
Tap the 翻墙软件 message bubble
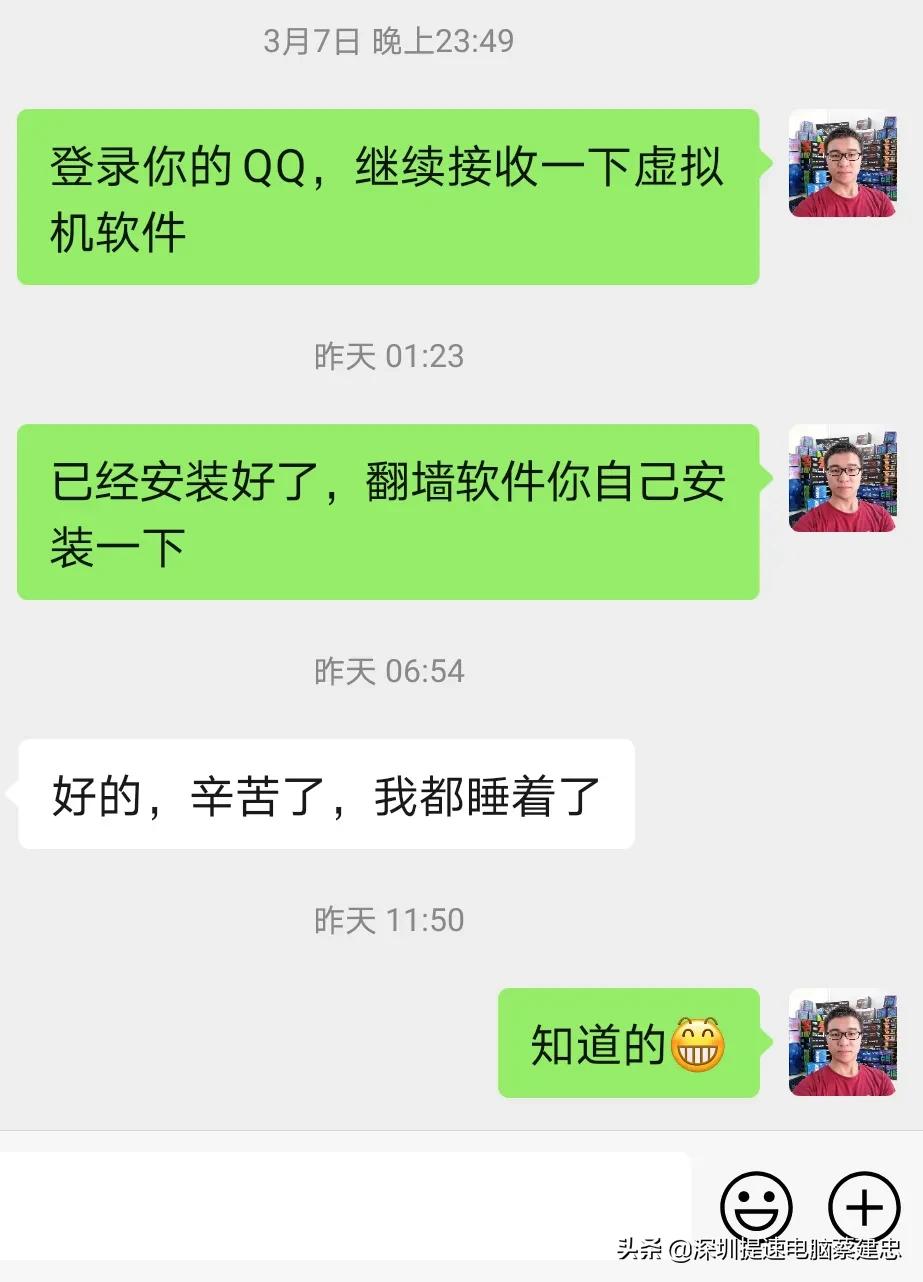tap(388, 511)
